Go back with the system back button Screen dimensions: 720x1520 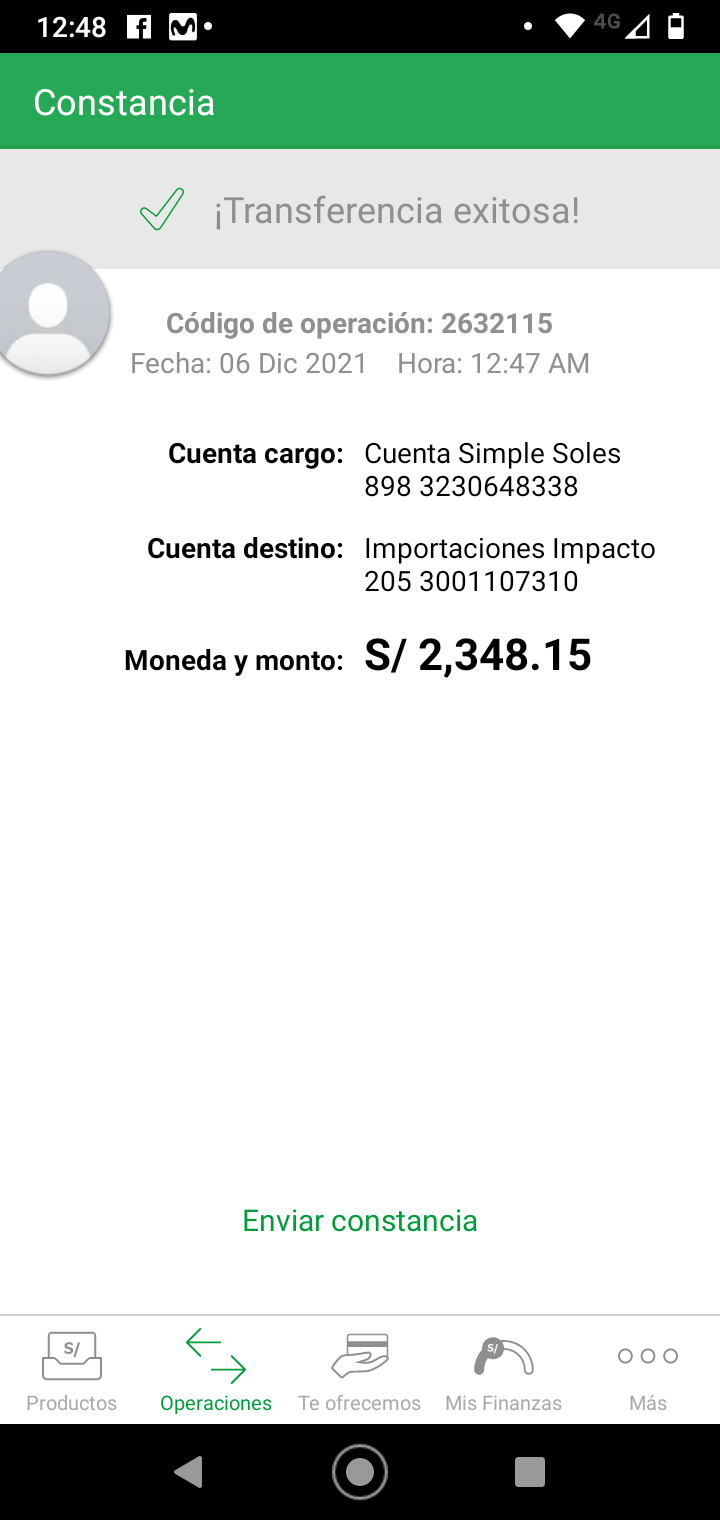coord(188,1471)
